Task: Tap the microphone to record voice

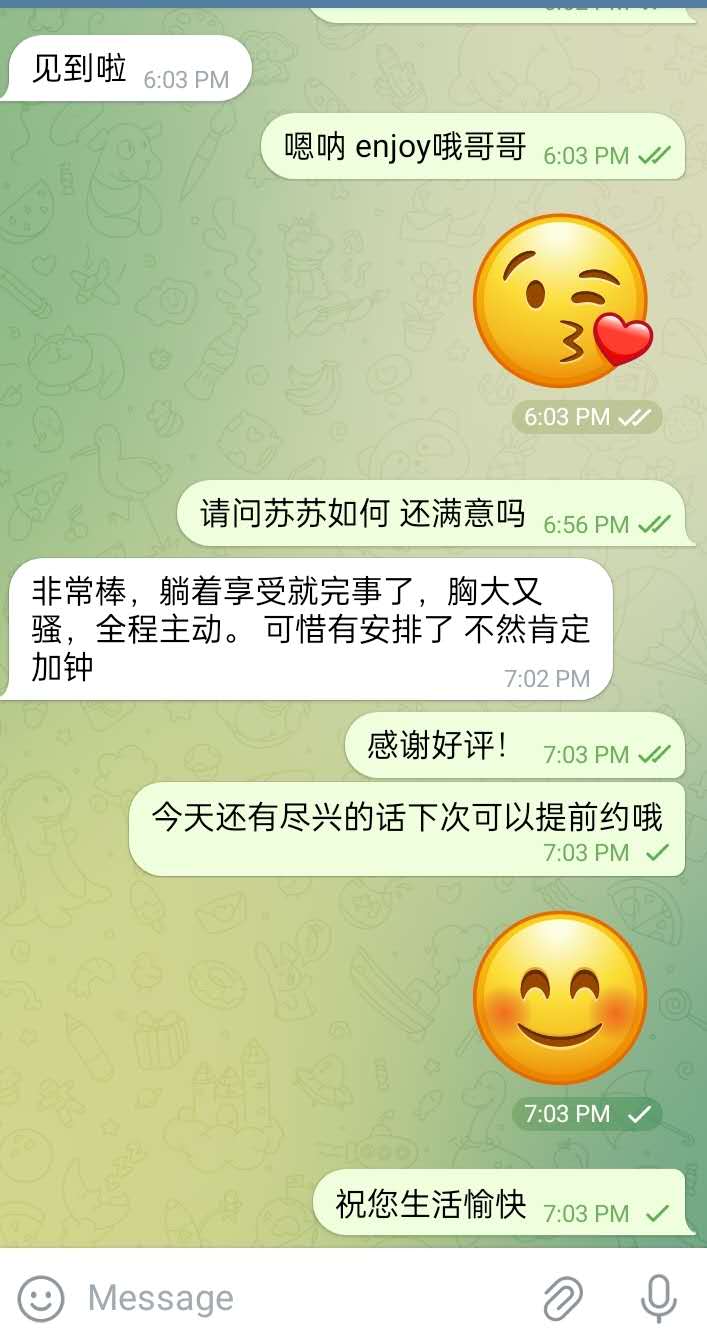Action: tap(657, 1298)
